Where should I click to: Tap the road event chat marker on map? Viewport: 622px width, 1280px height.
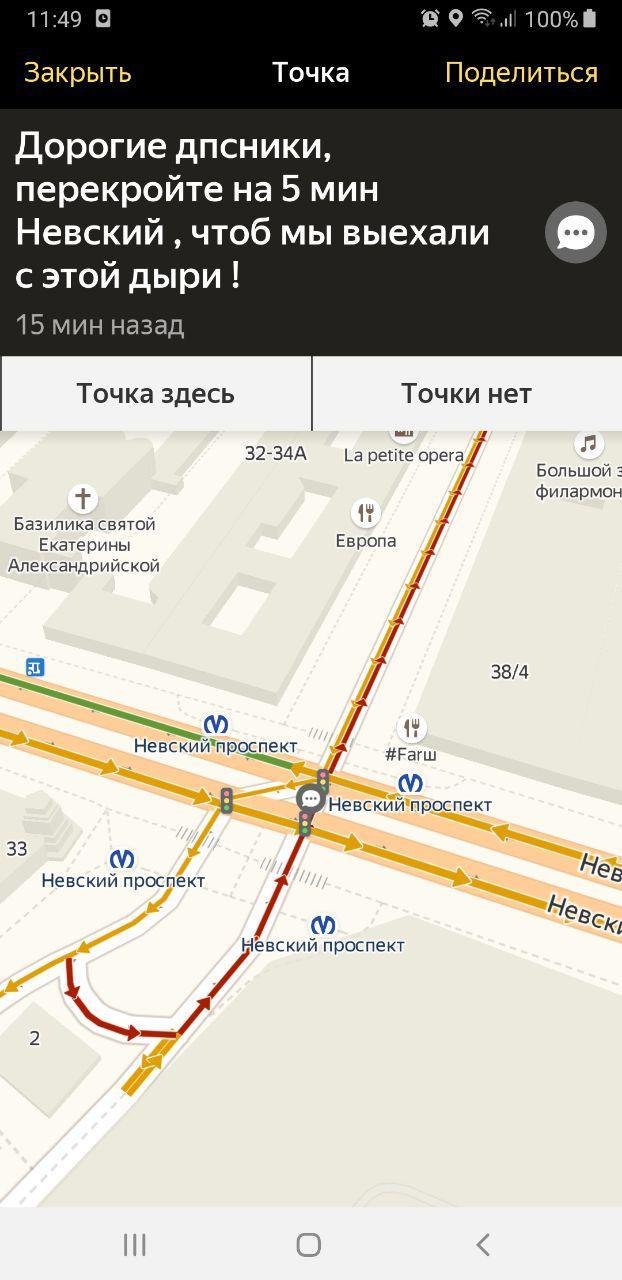point(311,799)
